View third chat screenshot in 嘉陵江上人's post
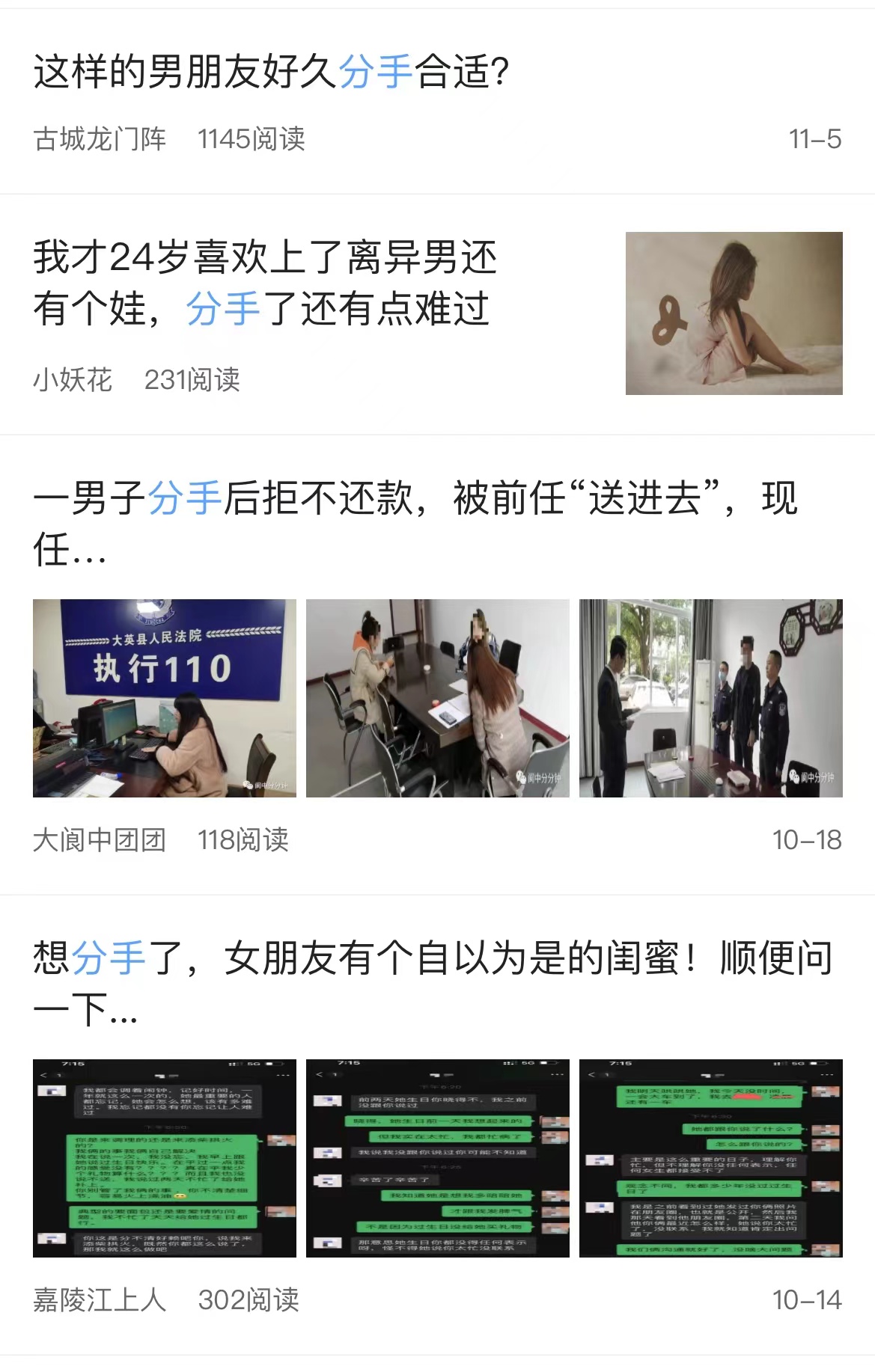Screen dimensions: 875x1372 [710, 1158]
